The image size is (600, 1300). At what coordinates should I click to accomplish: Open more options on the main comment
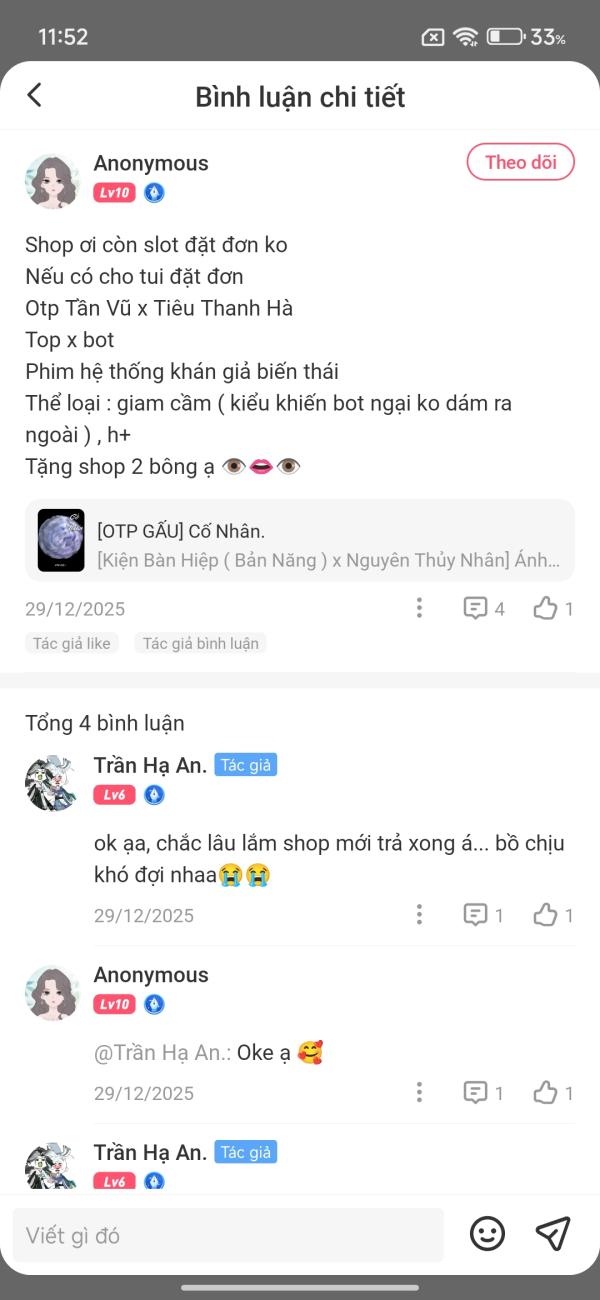(x=419, y=608)
